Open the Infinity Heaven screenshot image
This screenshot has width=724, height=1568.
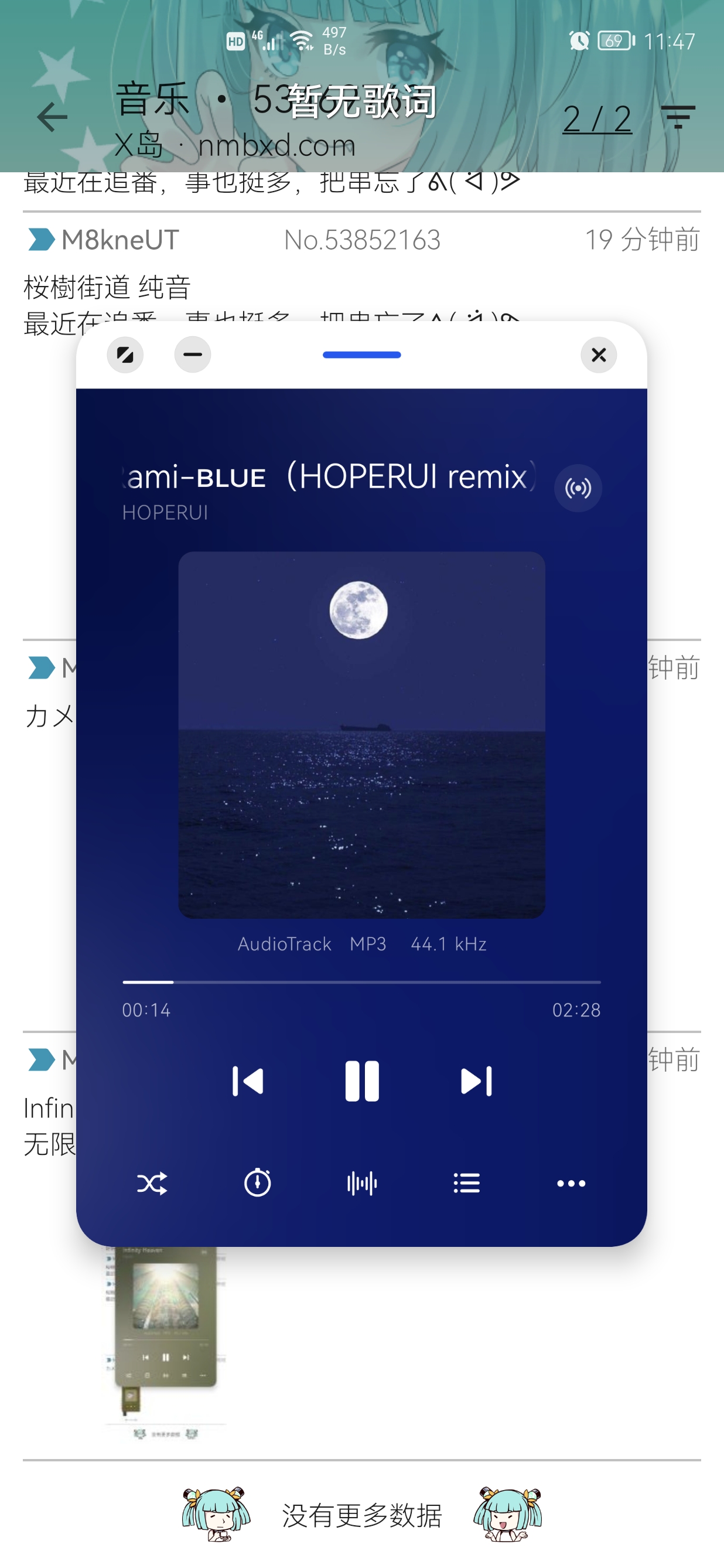(x=166, y=1339)
